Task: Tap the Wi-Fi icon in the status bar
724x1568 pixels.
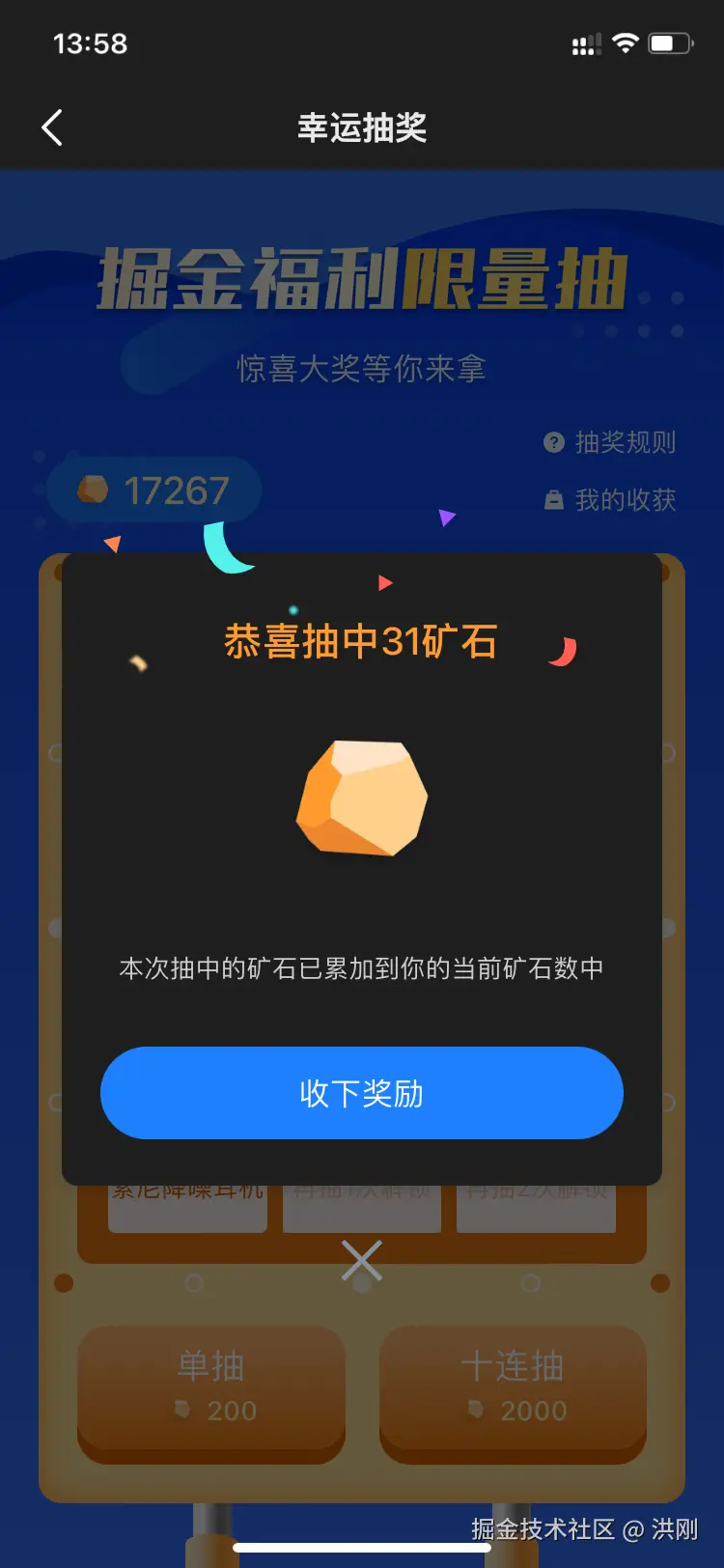Action: click(625, 42)
